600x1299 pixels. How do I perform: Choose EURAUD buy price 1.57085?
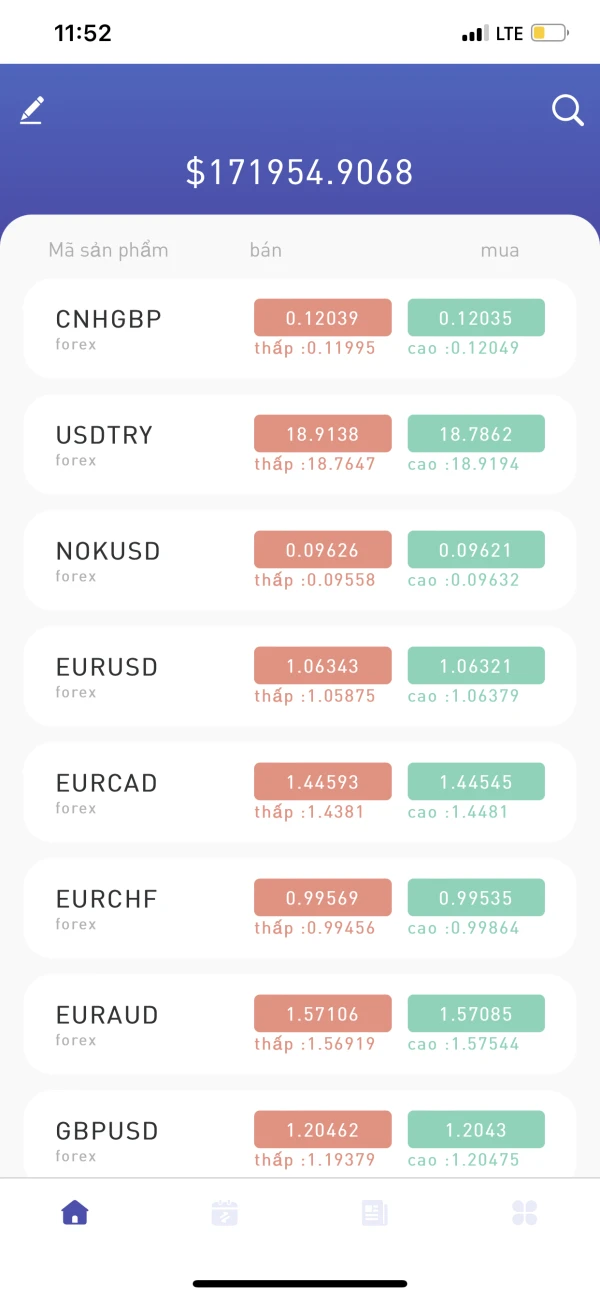(476, 1014)
